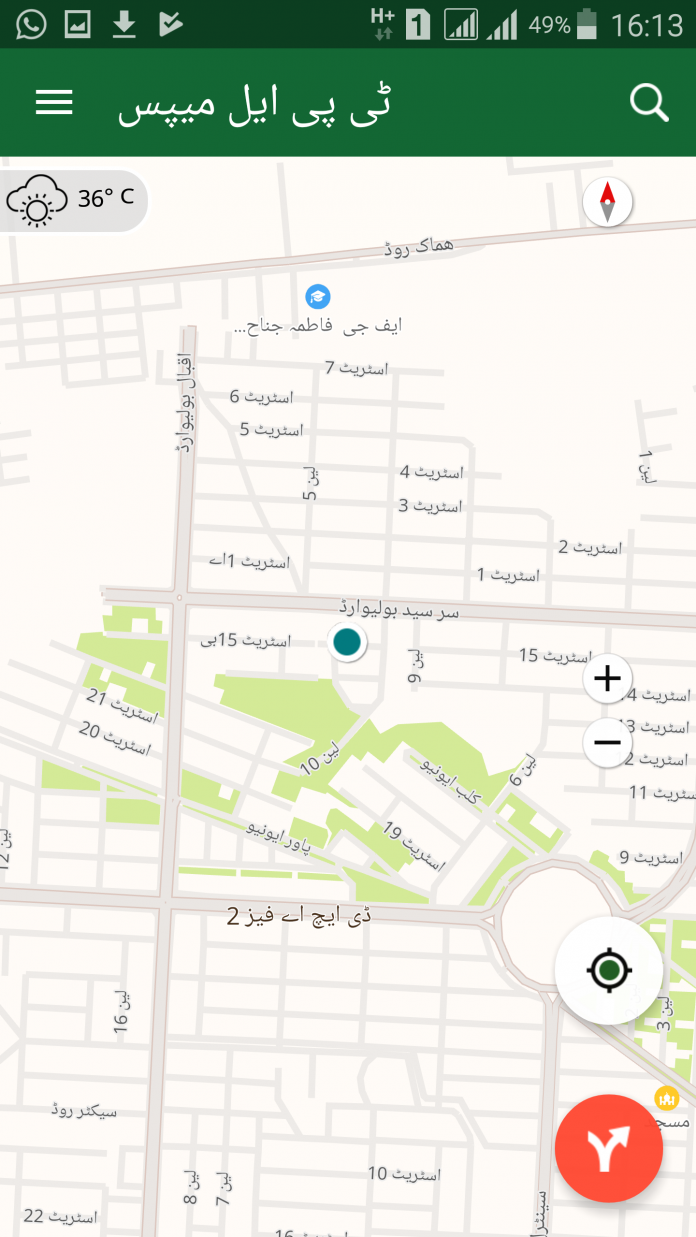
Task: Tap the weather widget showing 36° C
Action: point(74,199)
